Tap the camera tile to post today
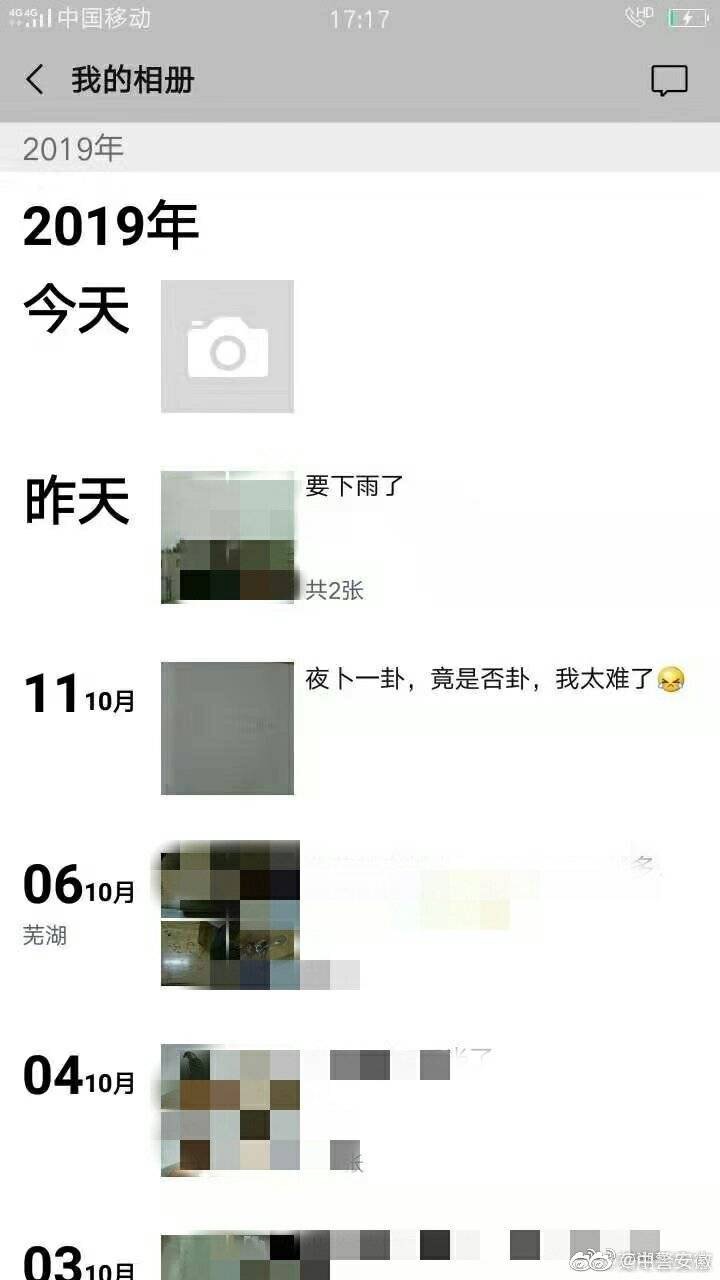The height and width of the screenshot is (1280, 720). [x=227, y=346]
